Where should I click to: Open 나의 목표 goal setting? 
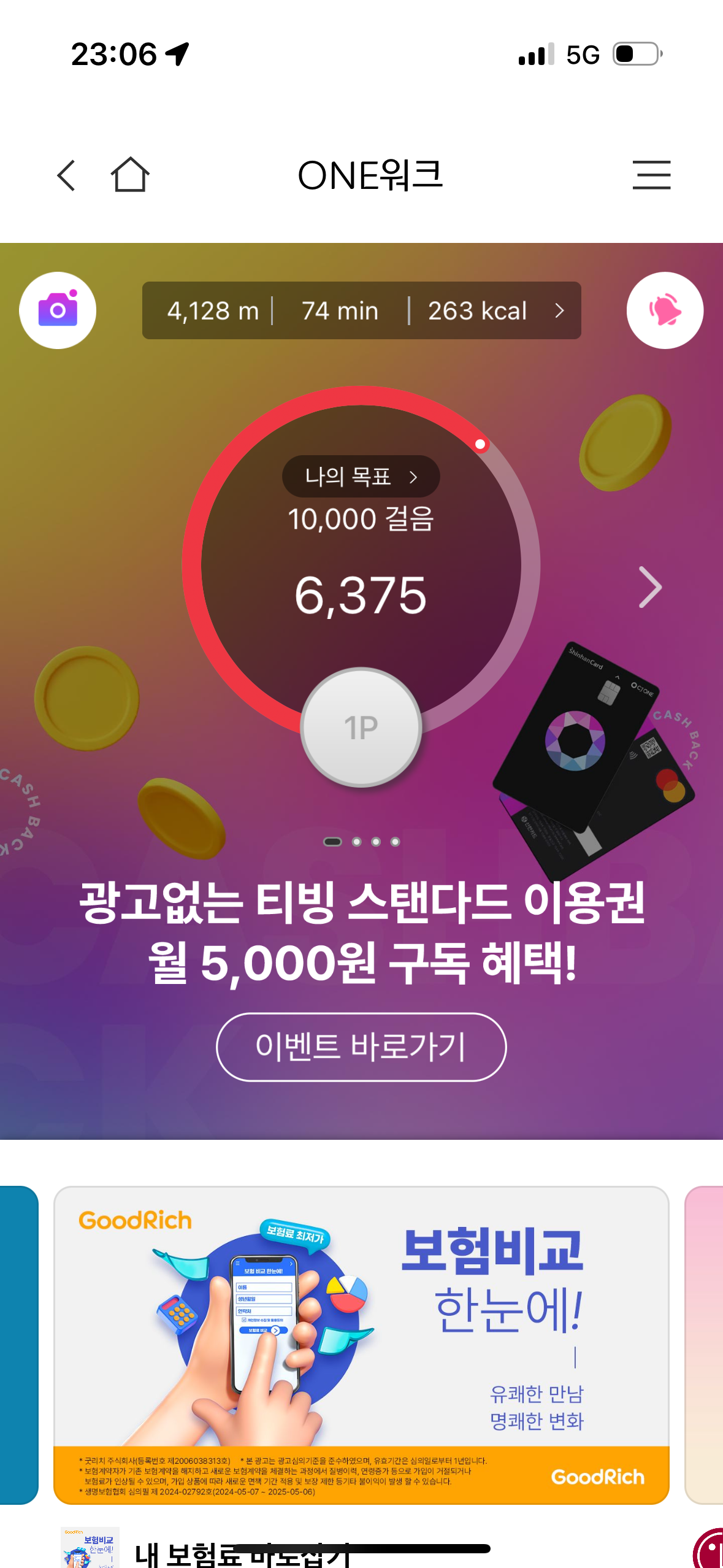[x=361, y=476]
